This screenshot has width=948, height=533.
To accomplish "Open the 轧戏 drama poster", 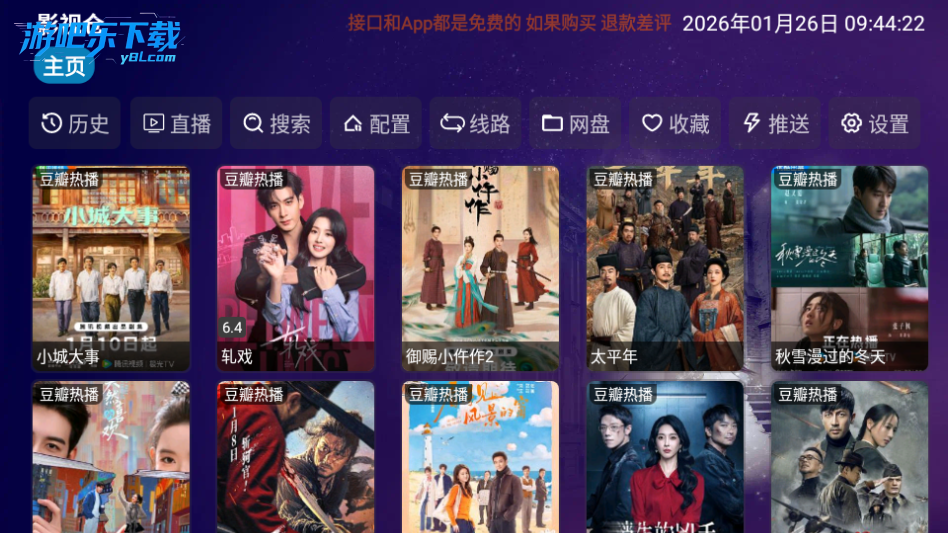I will [296, 268].
